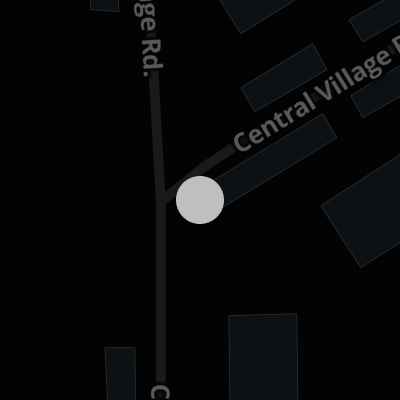Tap the round location marker on the map
The image size is (400, 400).
200,200
